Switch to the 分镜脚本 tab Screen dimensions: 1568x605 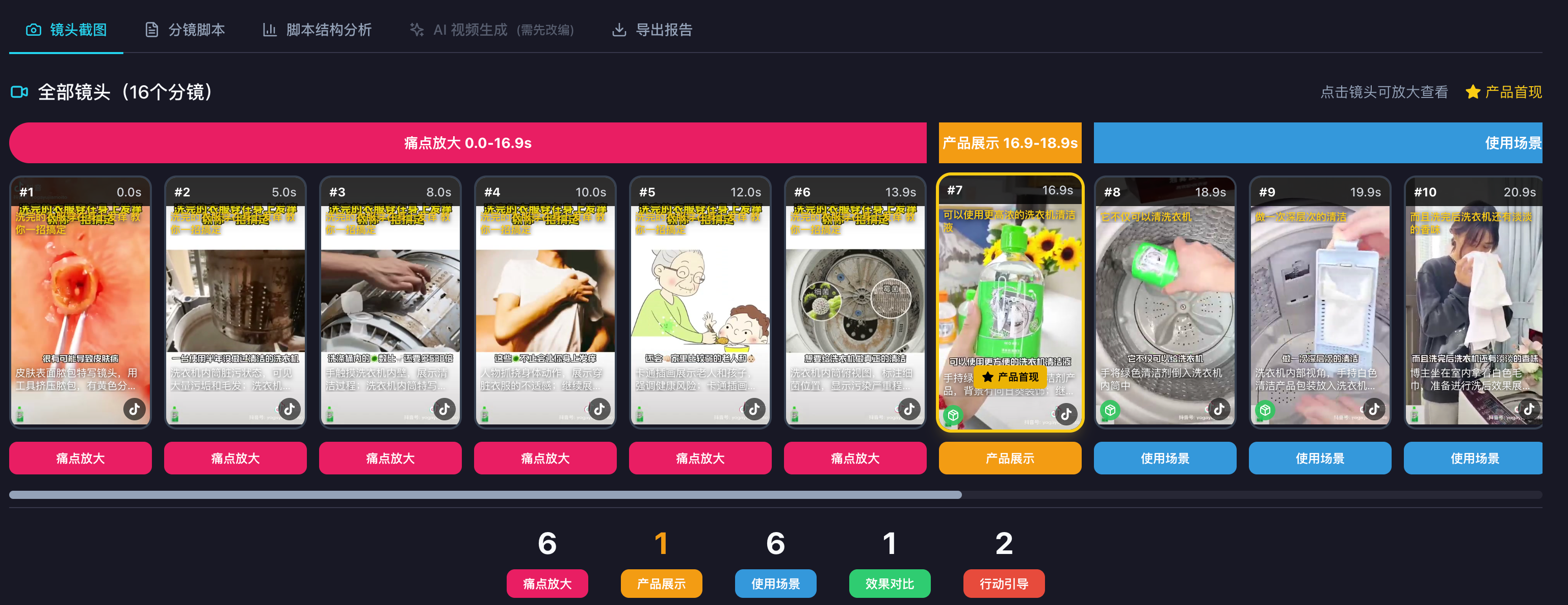[185, 29]
